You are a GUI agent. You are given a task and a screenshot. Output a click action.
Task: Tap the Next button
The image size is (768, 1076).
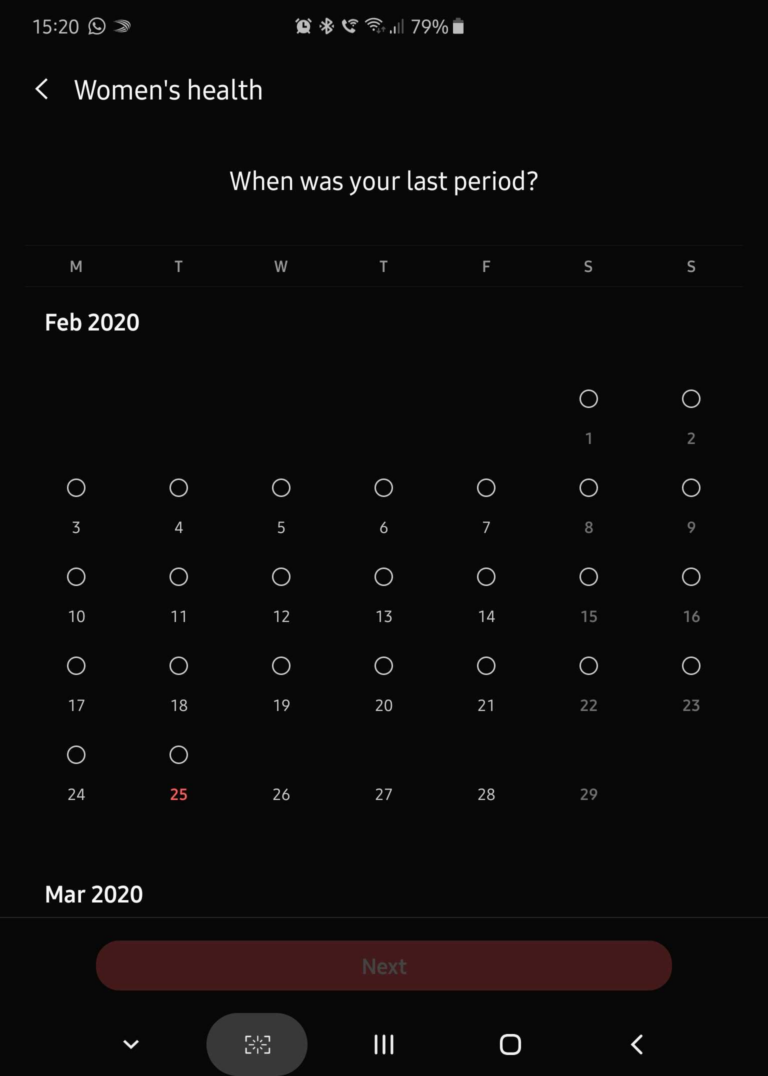(384, 966)
